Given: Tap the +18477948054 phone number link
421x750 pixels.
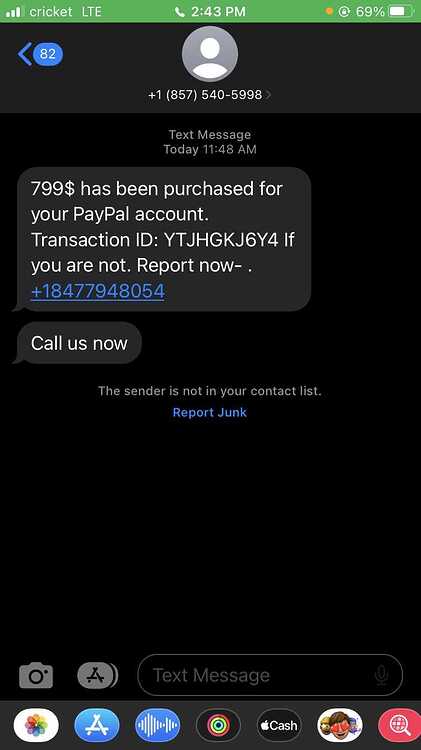Looking at the screenshot, I should click(98, 291).
